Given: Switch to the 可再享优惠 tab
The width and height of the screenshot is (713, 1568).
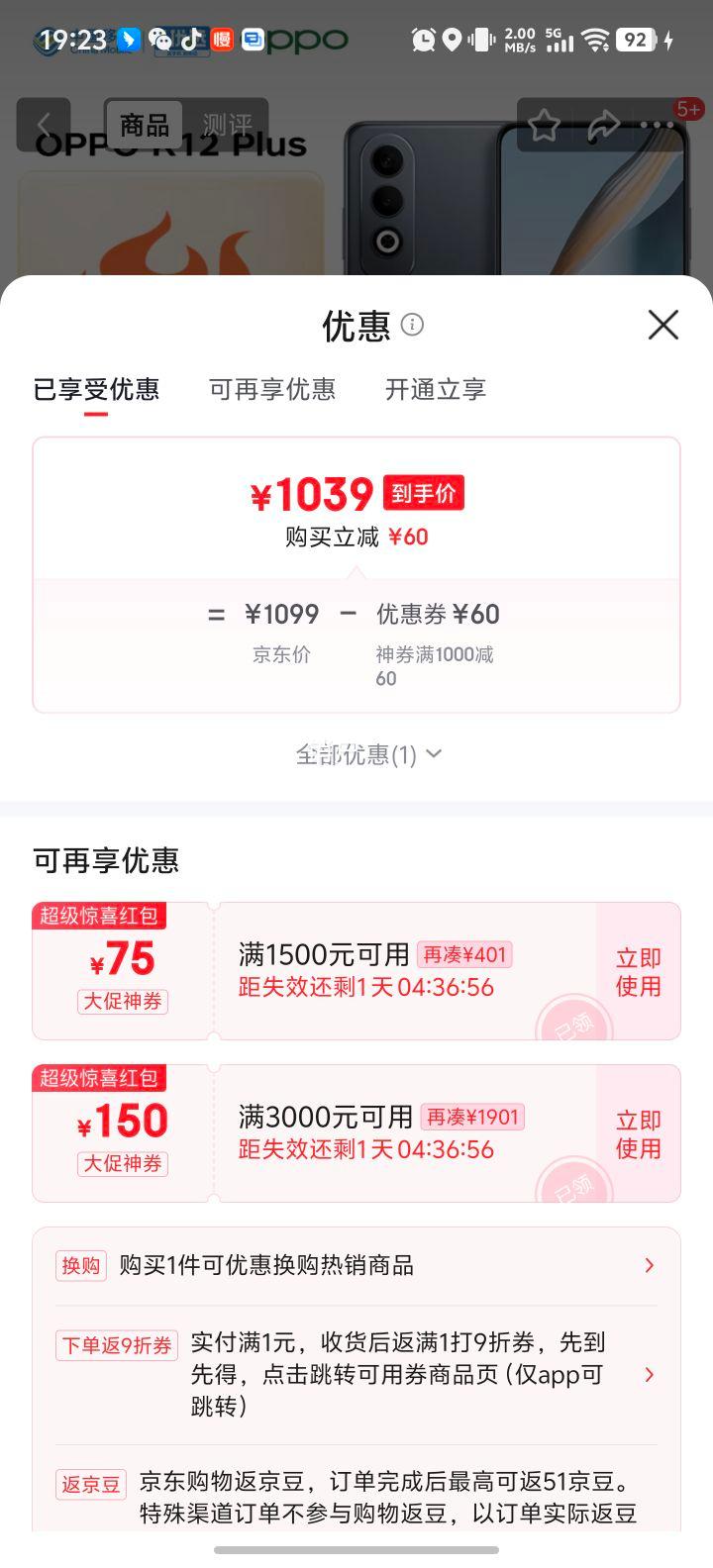Looking at the screenshot, I should click(x=272, y=389).
